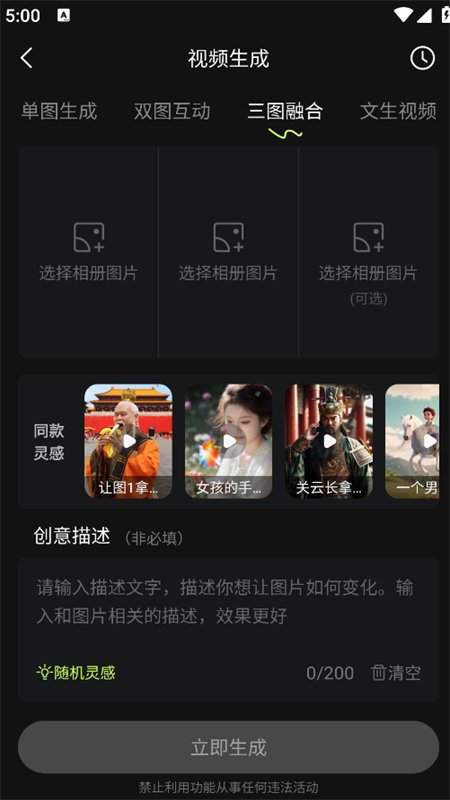This screenshot has height=800, width=450.
Task: Open the 一个男 inspiration video
Action: (x=412, y=441)
